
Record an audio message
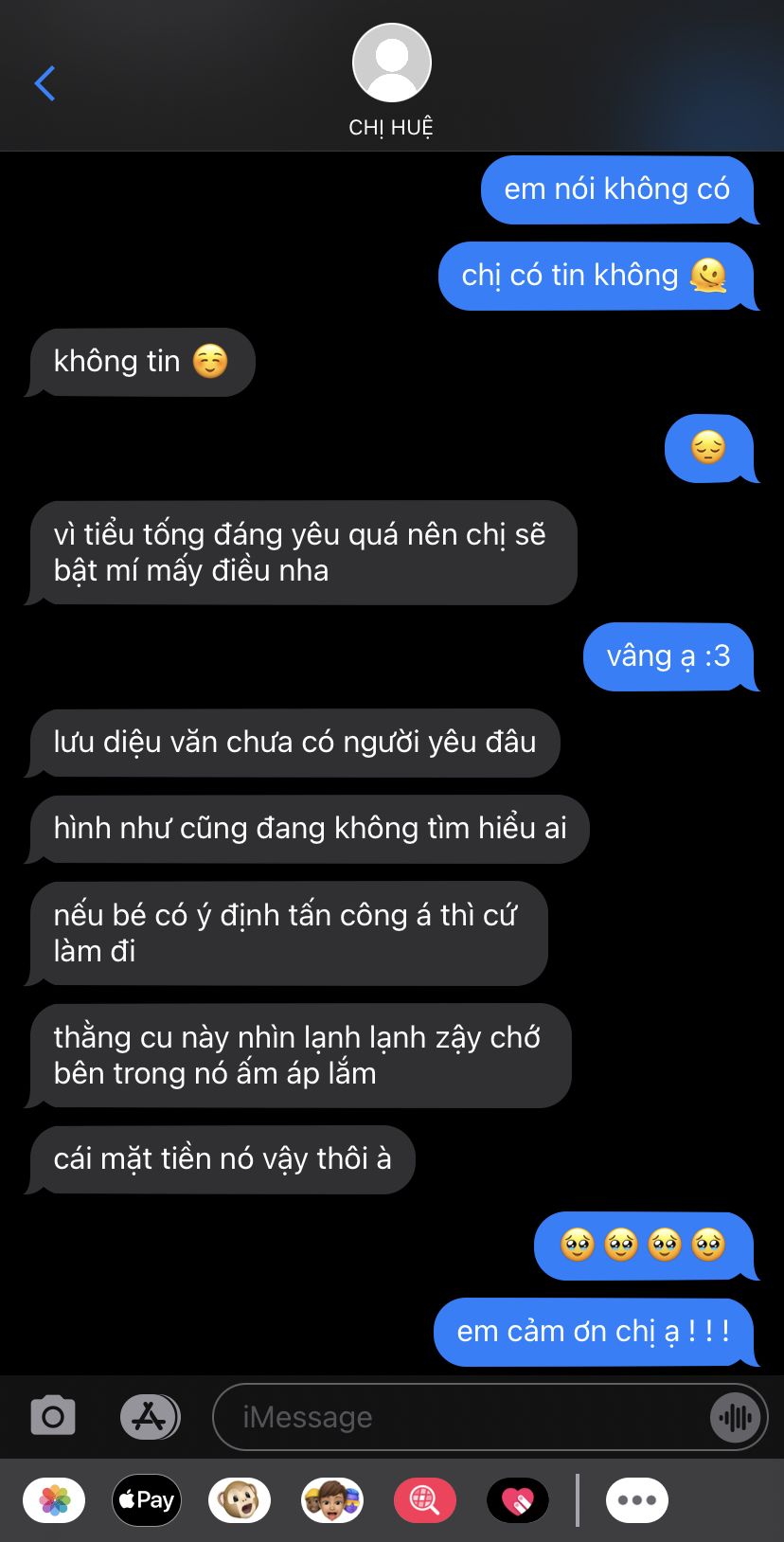pos(736,1417)
